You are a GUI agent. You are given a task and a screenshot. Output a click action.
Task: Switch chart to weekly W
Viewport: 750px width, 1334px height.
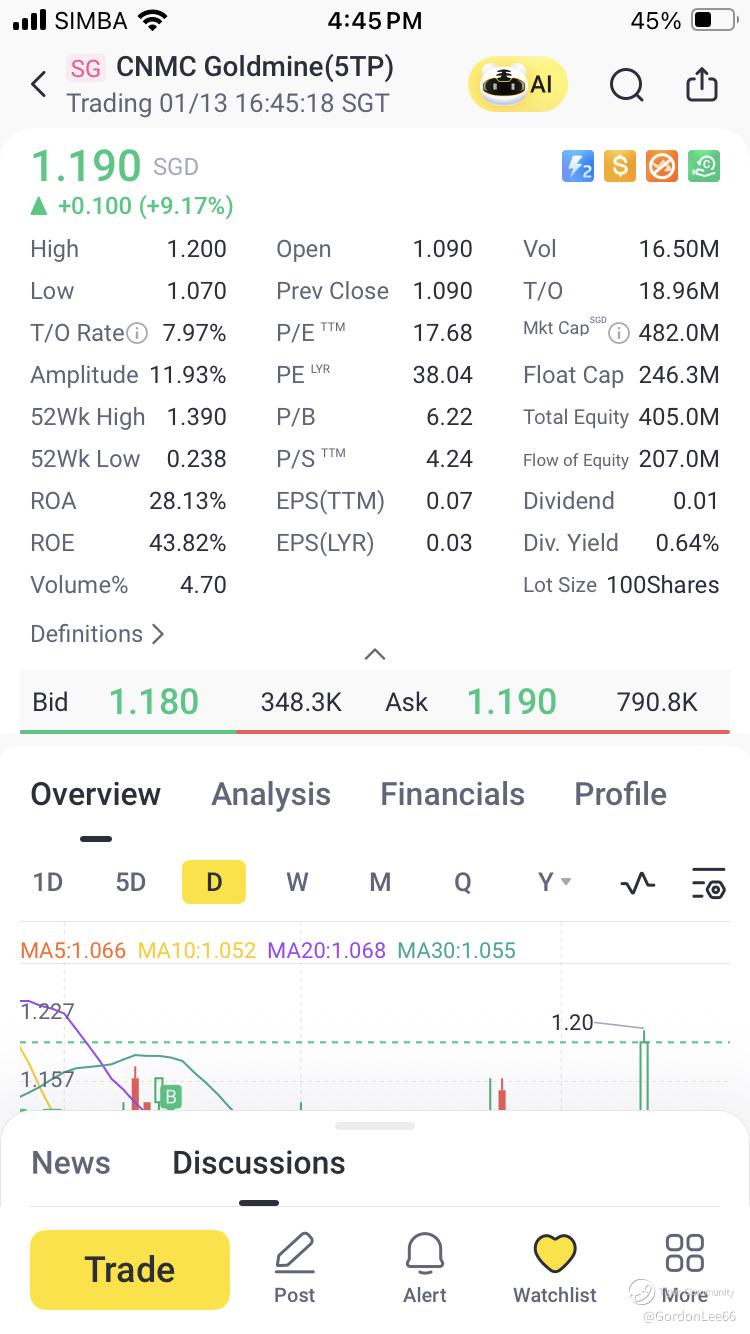point(297,882)
